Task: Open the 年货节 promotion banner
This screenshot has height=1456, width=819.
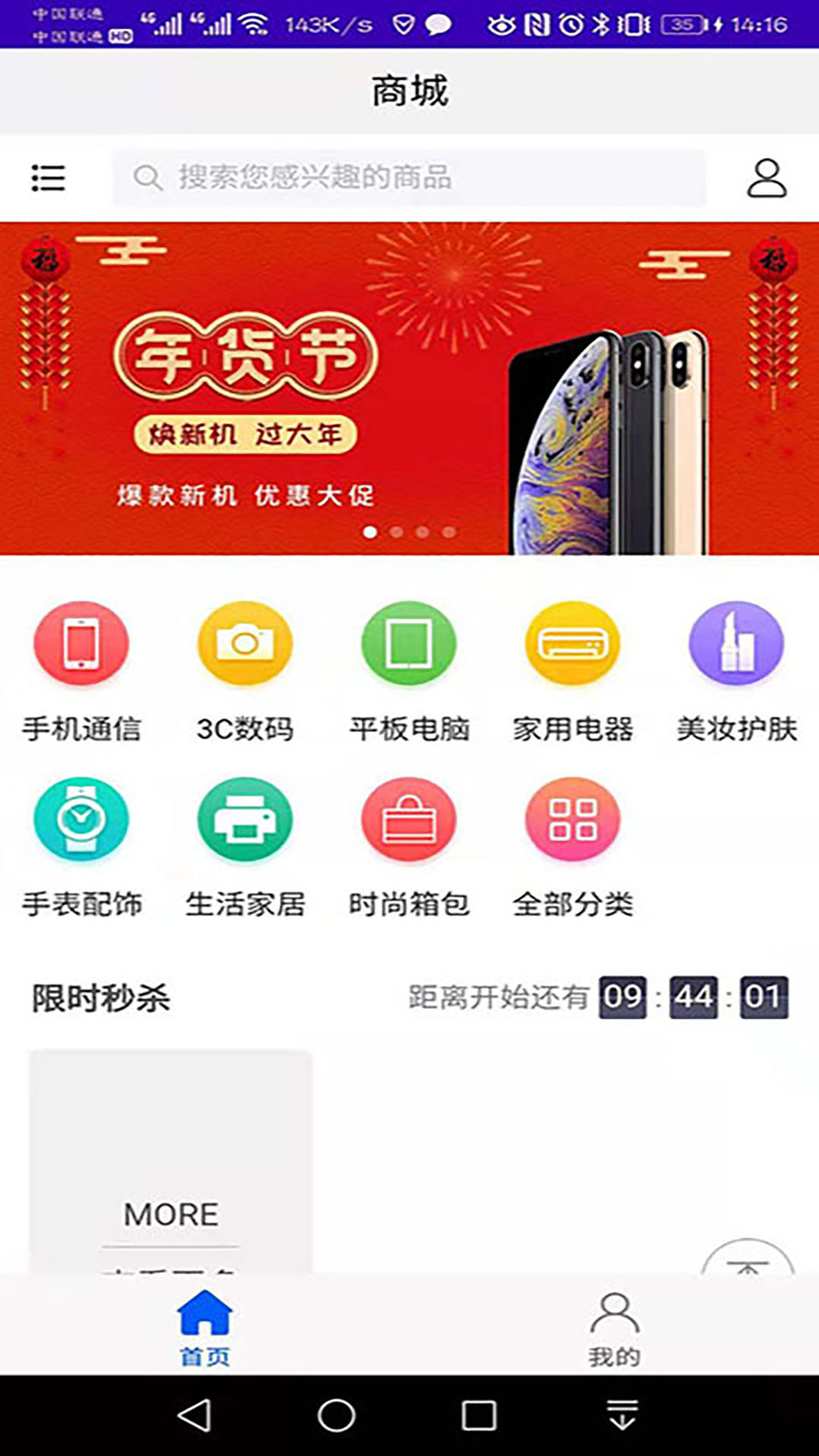Action: tap(409, 388)
